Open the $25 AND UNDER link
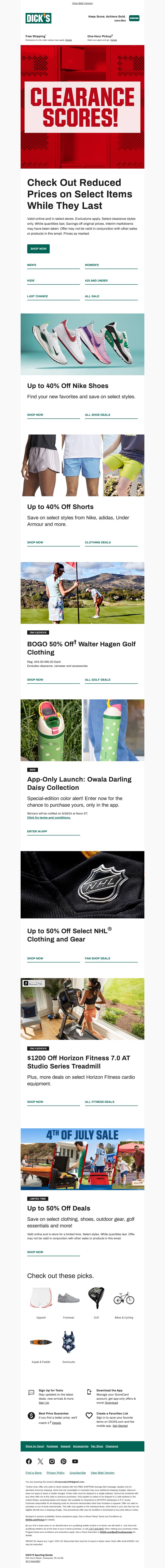 [x=96, y=281]
